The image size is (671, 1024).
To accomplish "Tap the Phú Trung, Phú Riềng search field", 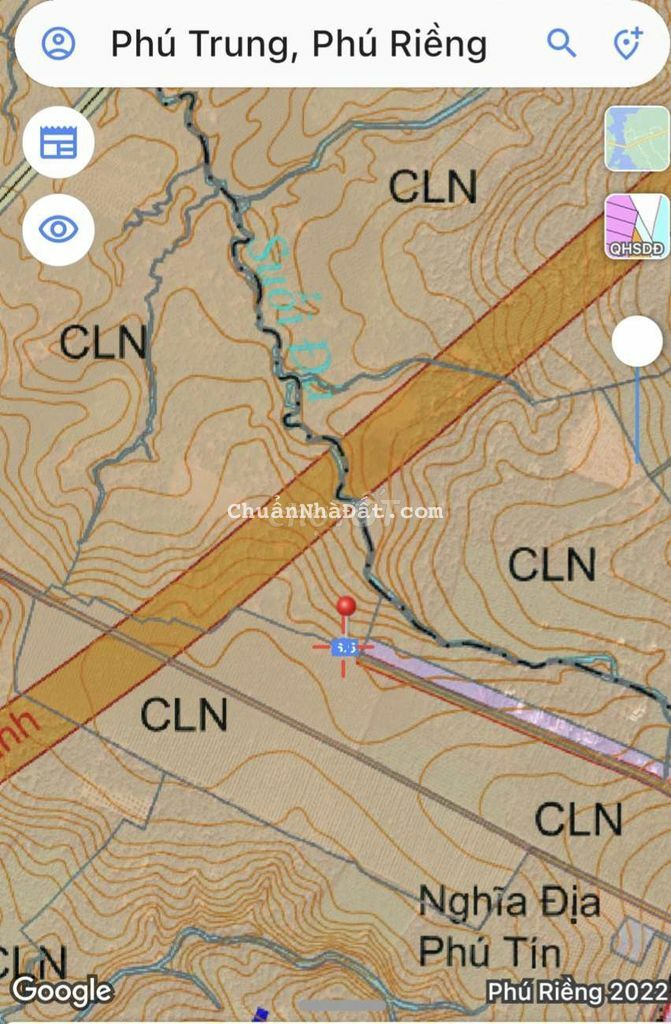I will (x=300, y=44).
